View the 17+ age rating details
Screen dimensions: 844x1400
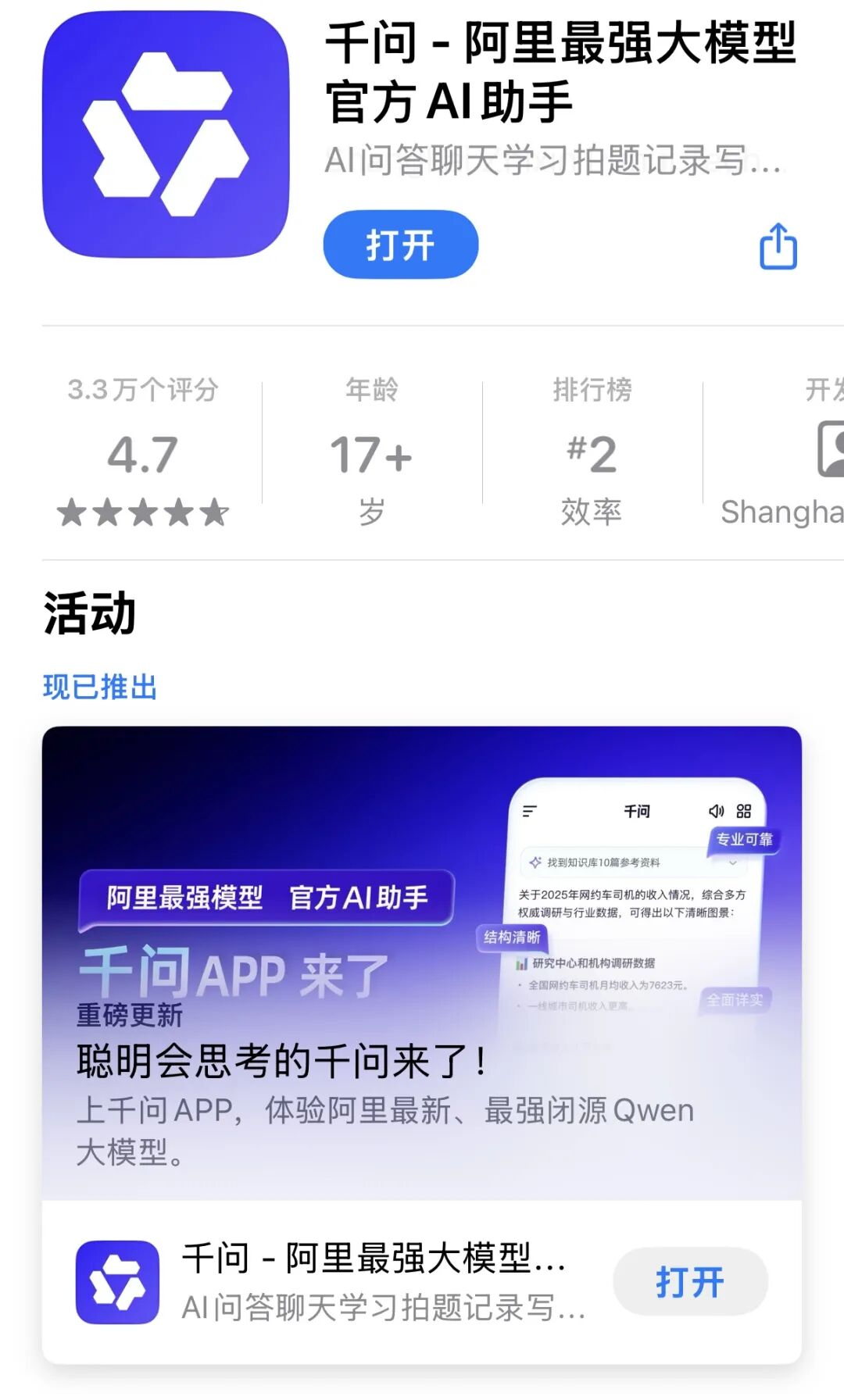point(371,455)
